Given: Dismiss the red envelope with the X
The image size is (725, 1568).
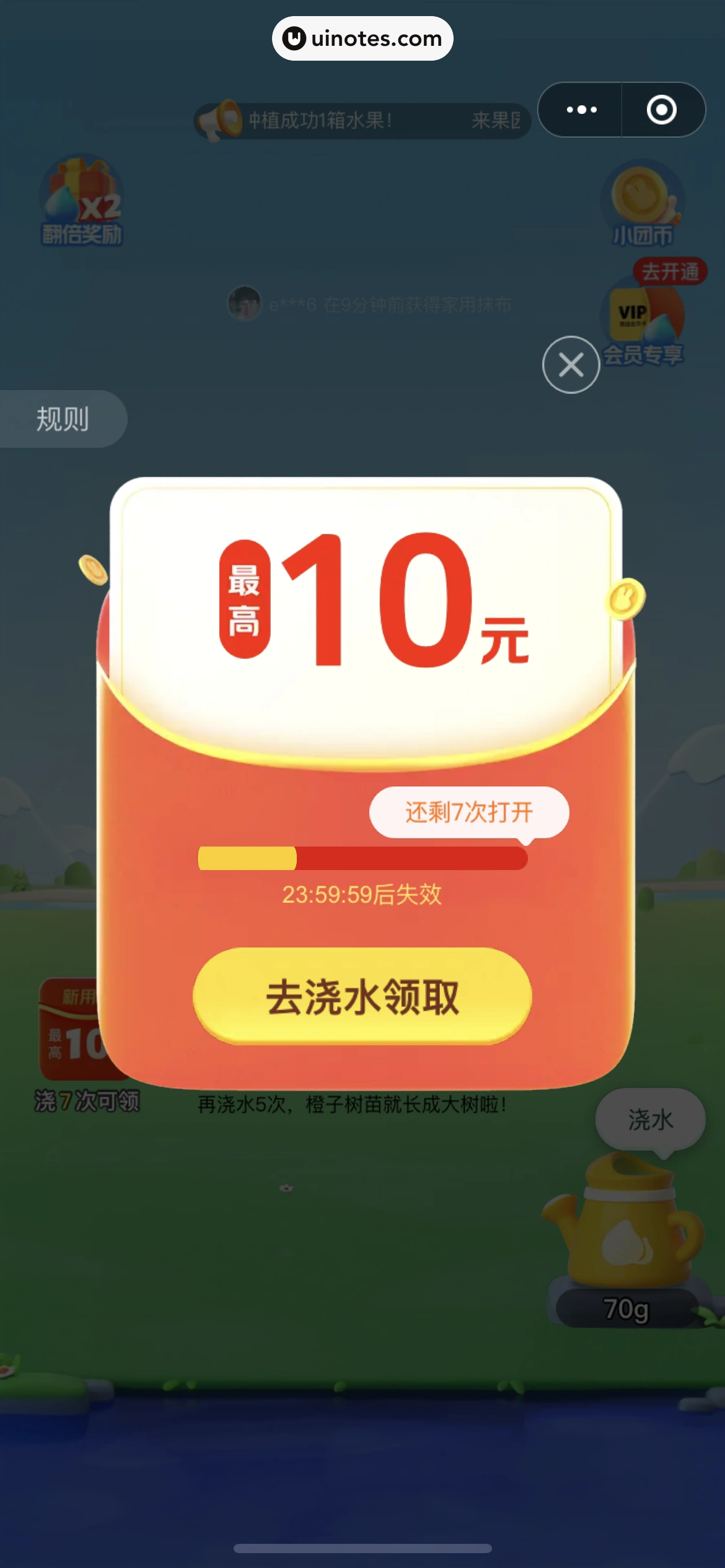Looking at the screenshot, I should (570, 365).
